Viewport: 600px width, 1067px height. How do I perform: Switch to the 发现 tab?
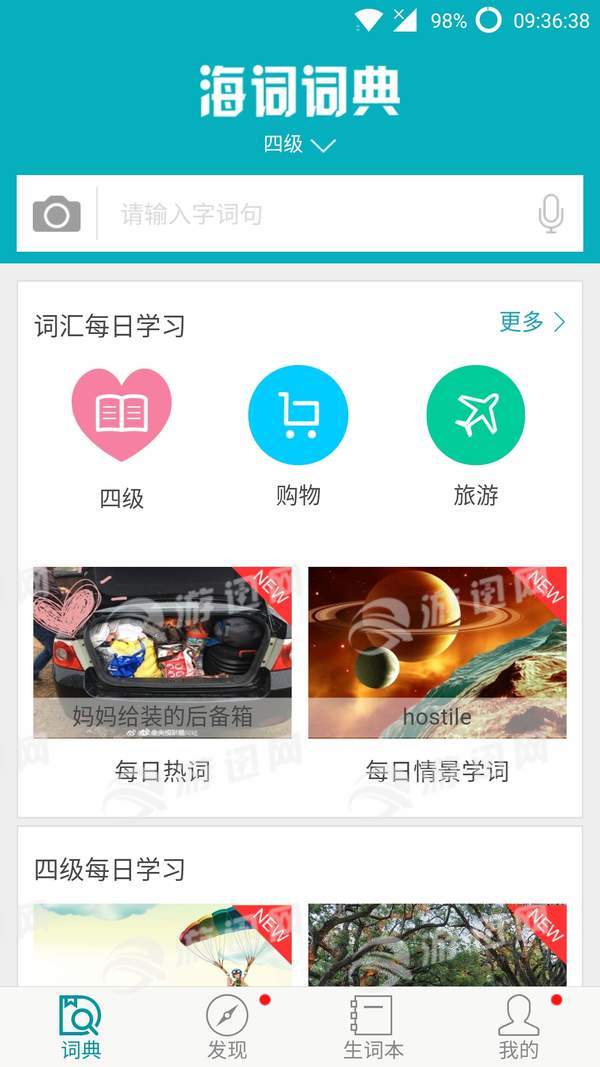227,1026
